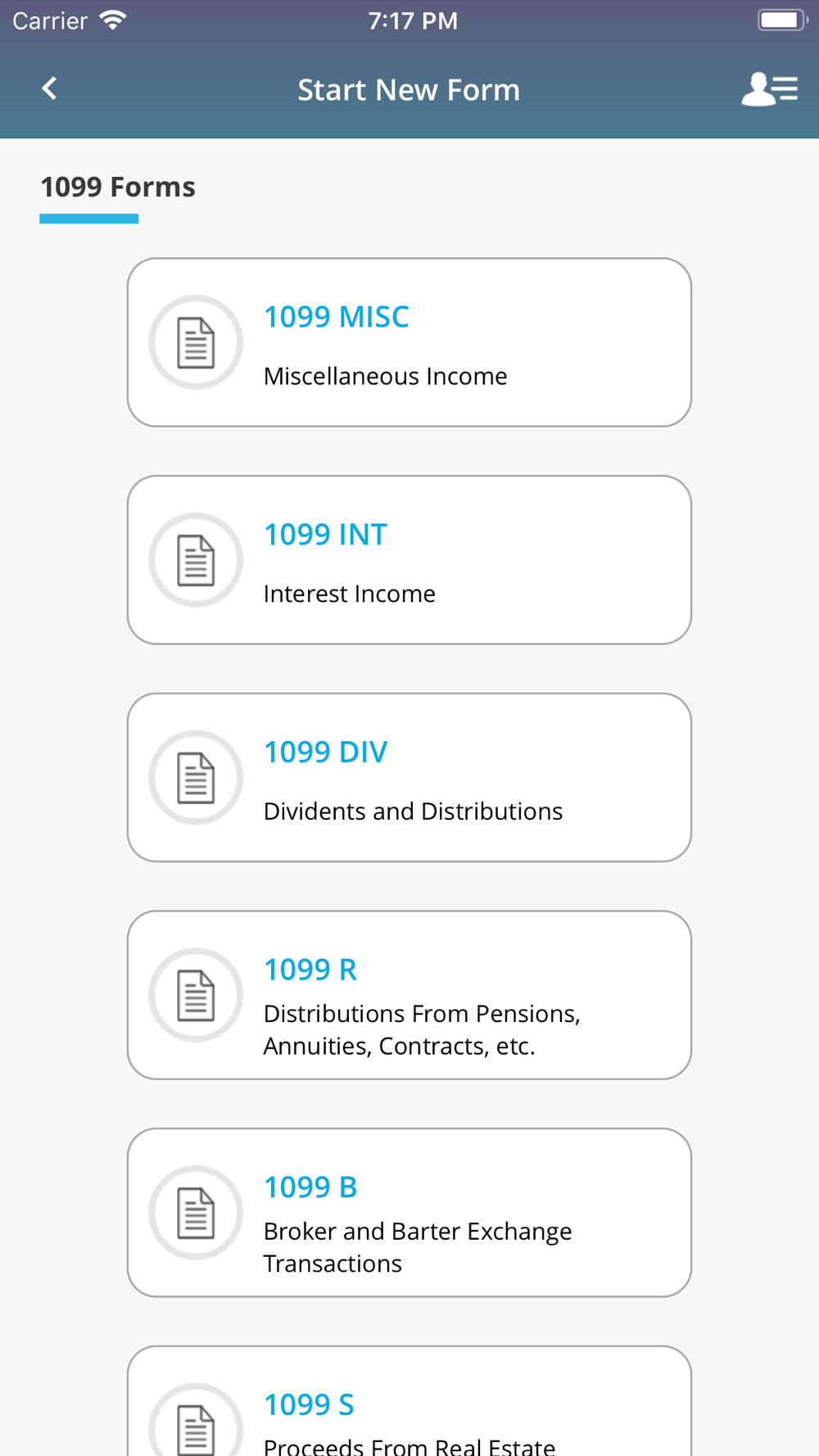Select the 1099 MISC Miscellaneous Income form
Viewport: 819px width, 1456px height.
click(409, 342)
